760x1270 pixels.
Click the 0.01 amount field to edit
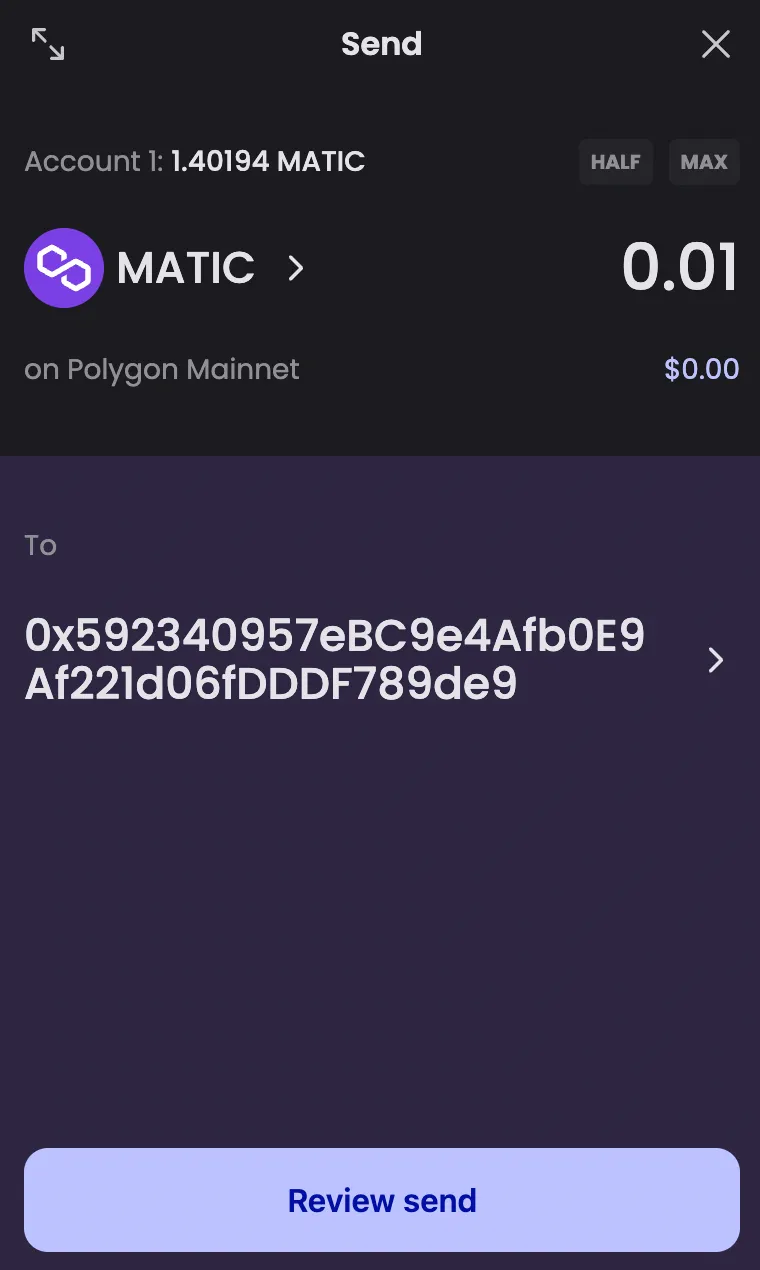coord(680,266)
